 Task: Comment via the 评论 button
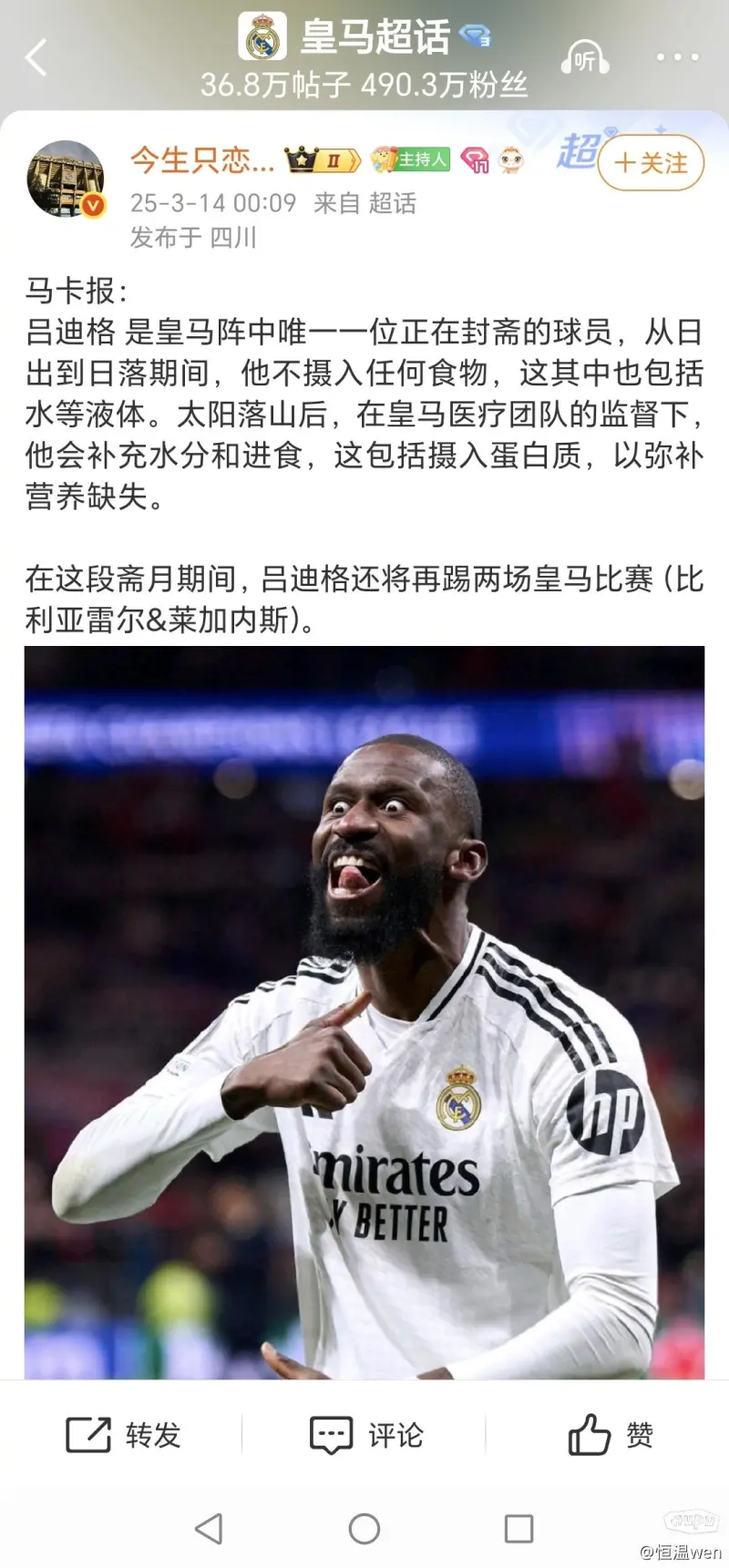click(365, 1435)
